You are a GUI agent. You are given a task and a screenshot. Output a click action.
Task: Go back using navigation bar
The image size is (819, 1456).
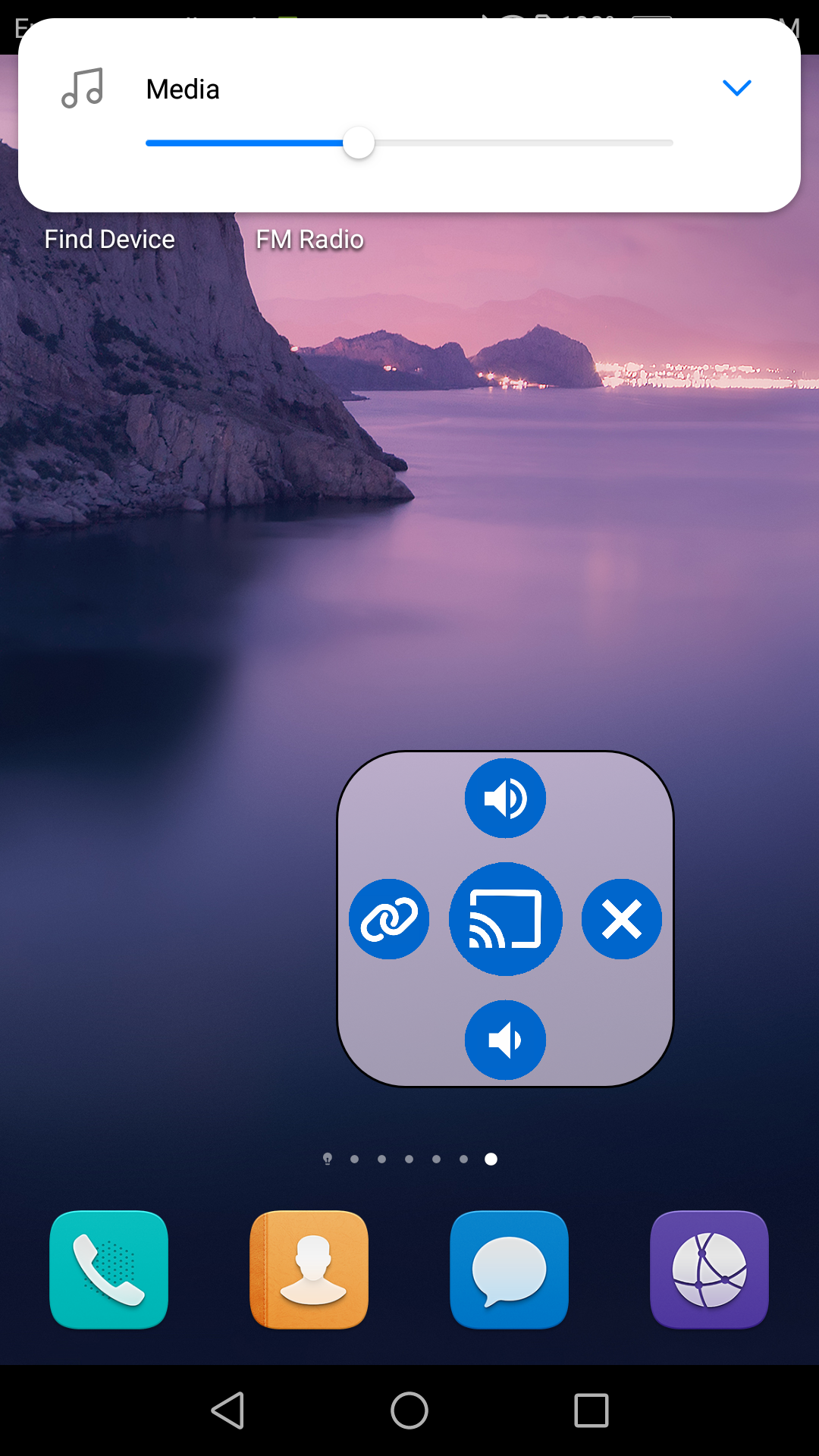(227, 1410)
